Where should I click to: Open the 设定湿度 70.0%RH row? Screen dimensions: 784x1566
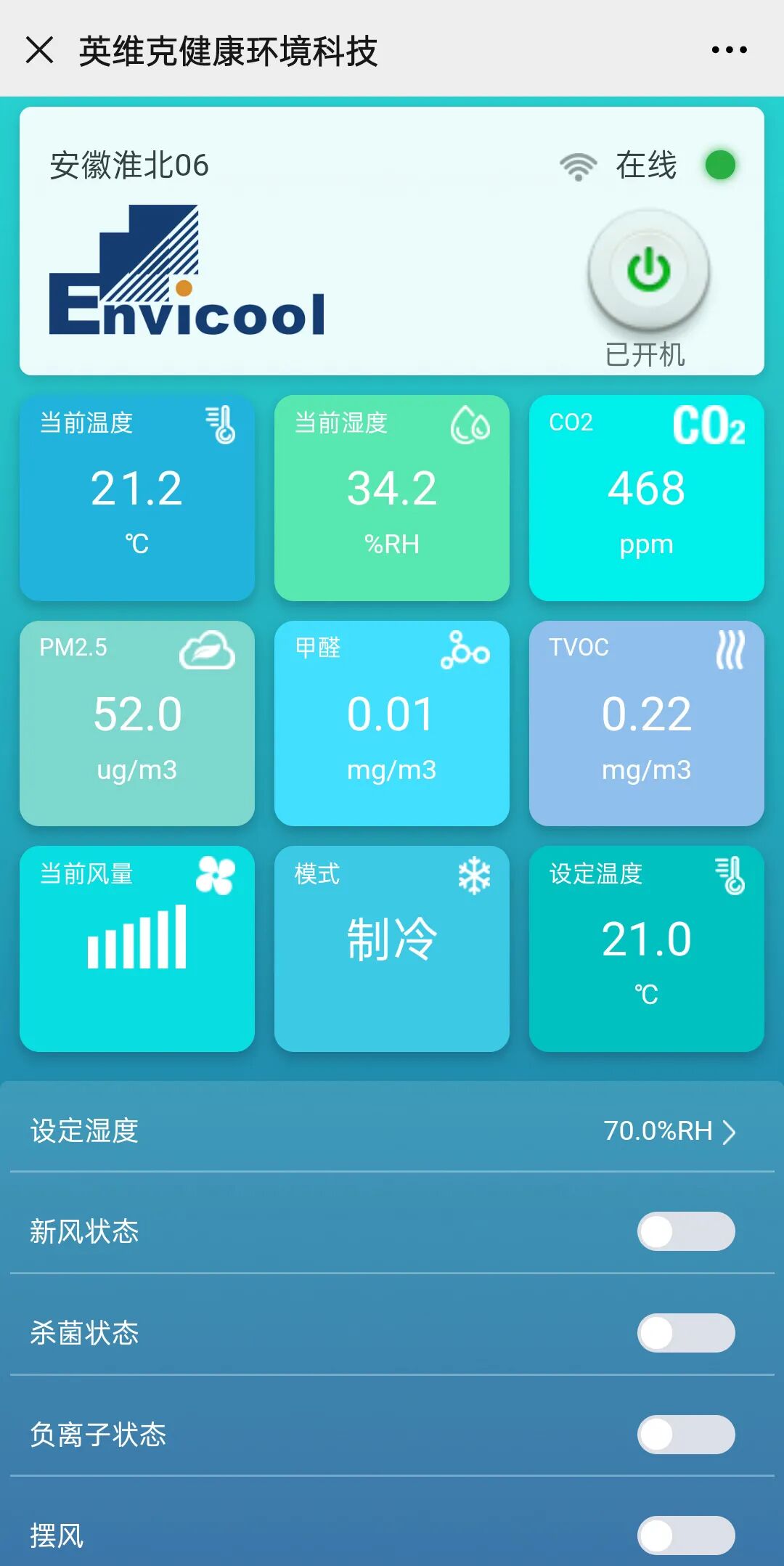[x=392, y=1130]
